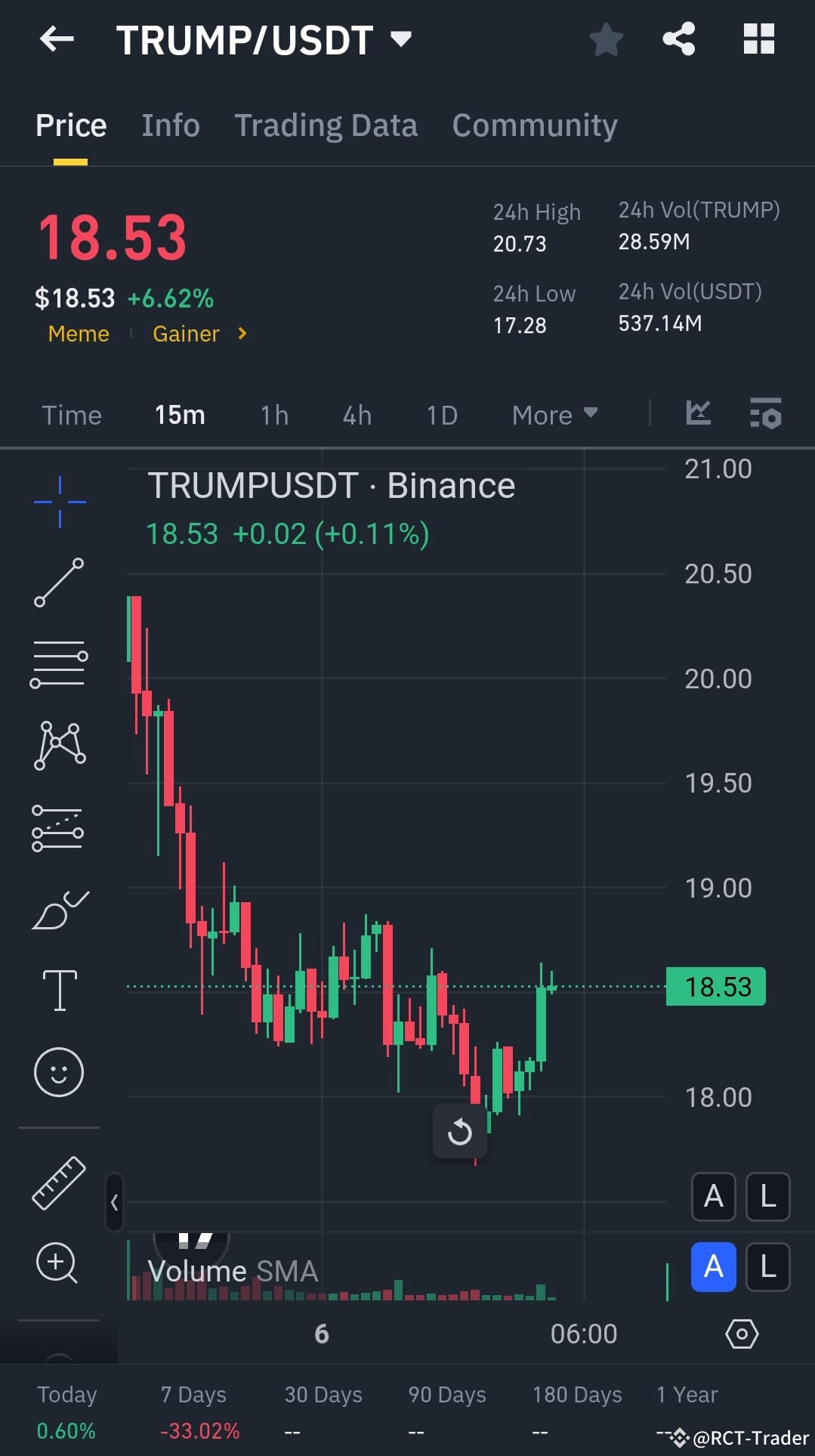Favorite the TRUMP/USDT pair

[606, 39]
